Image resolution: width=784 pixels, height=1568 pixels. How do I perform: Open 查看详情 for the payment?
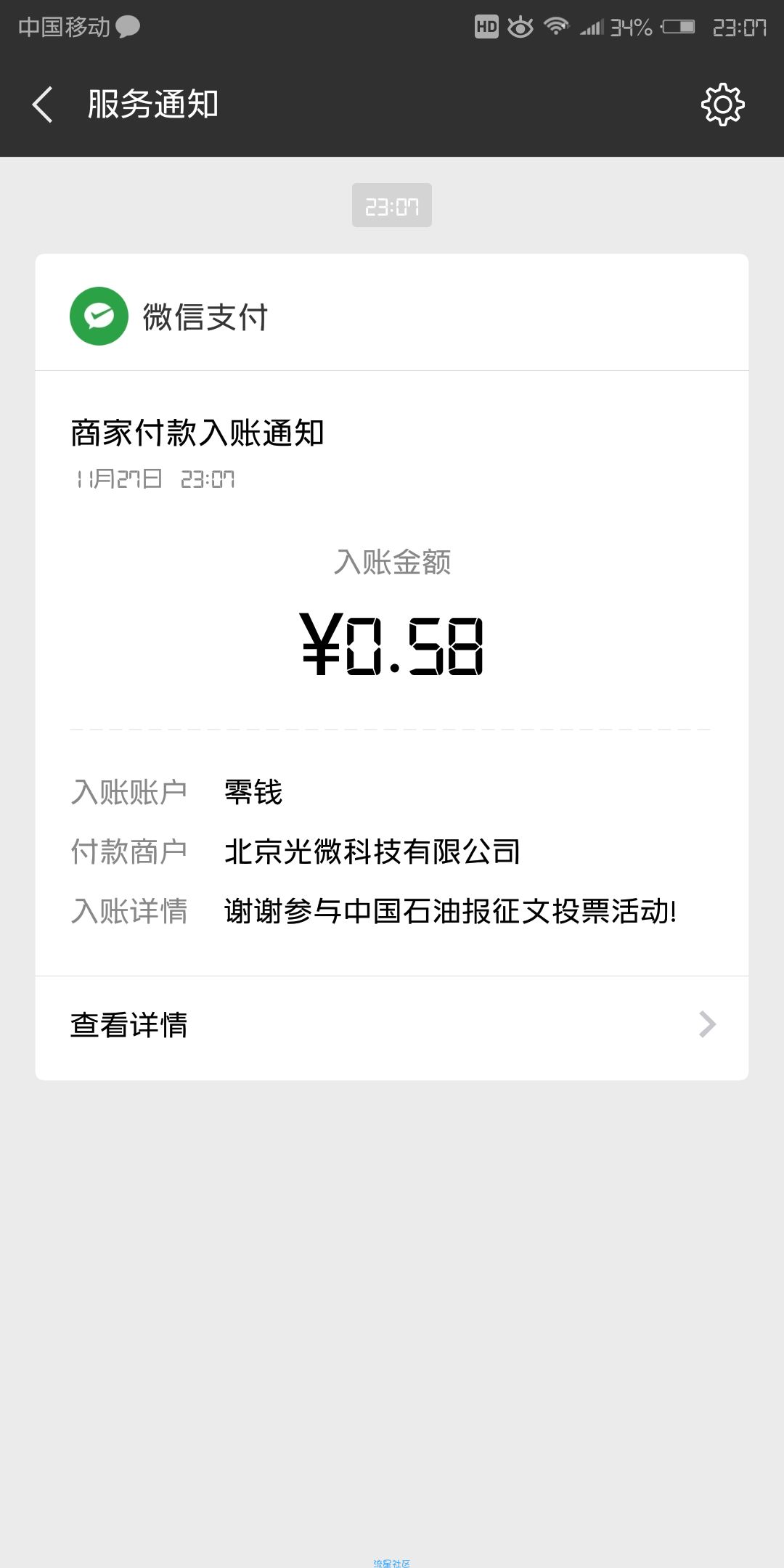(392, 1026)
